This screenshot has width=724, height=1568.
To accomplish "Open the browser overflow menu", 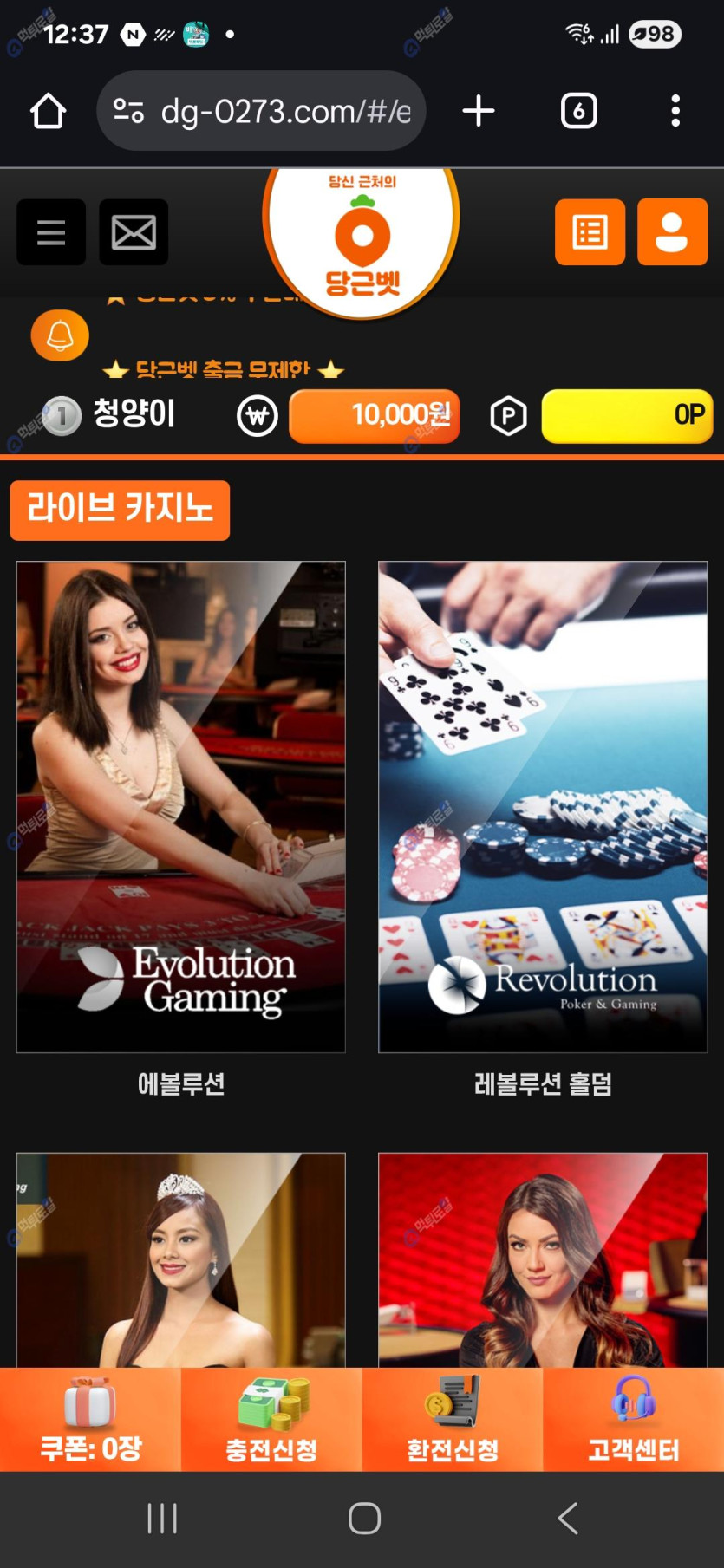I will 675,111.
